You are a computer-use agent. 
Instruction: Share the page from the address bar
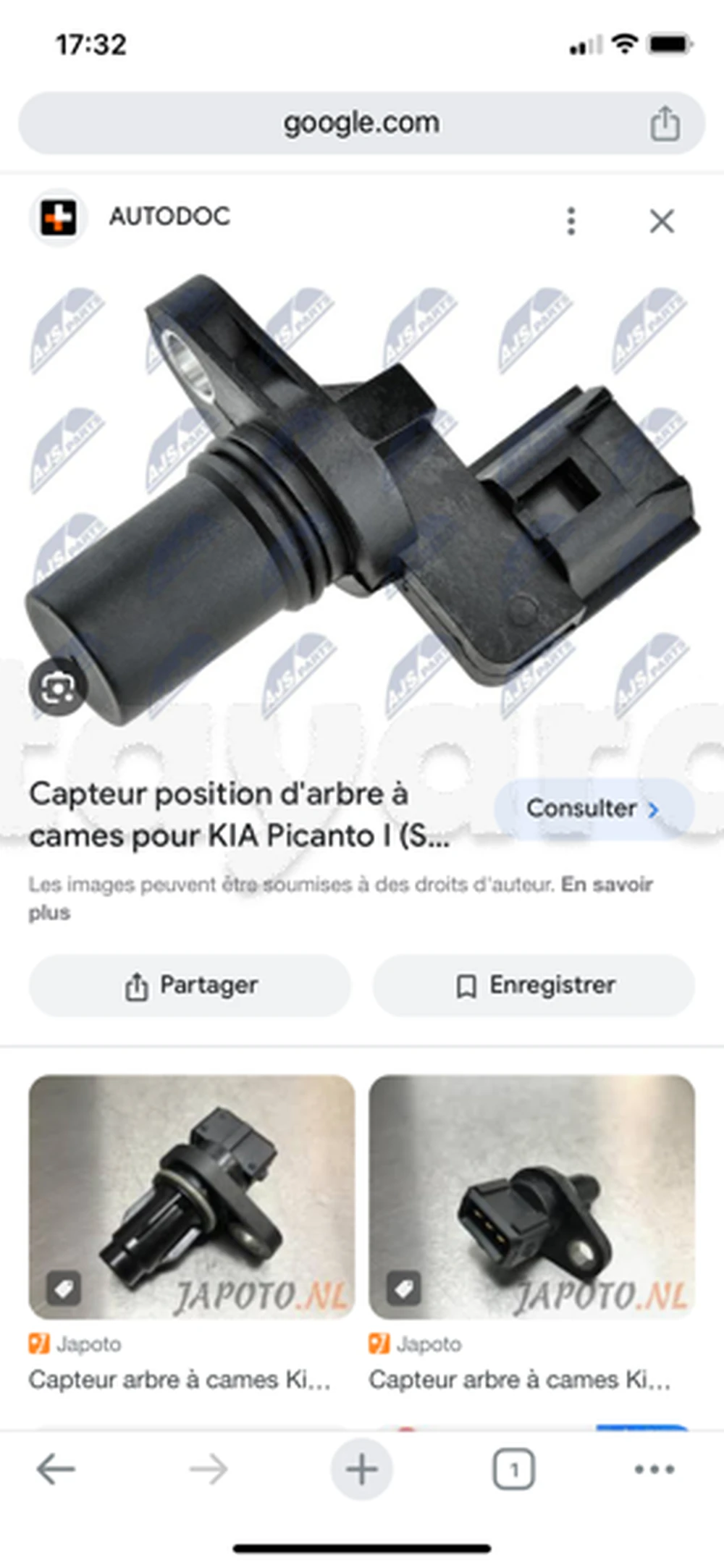664,123
